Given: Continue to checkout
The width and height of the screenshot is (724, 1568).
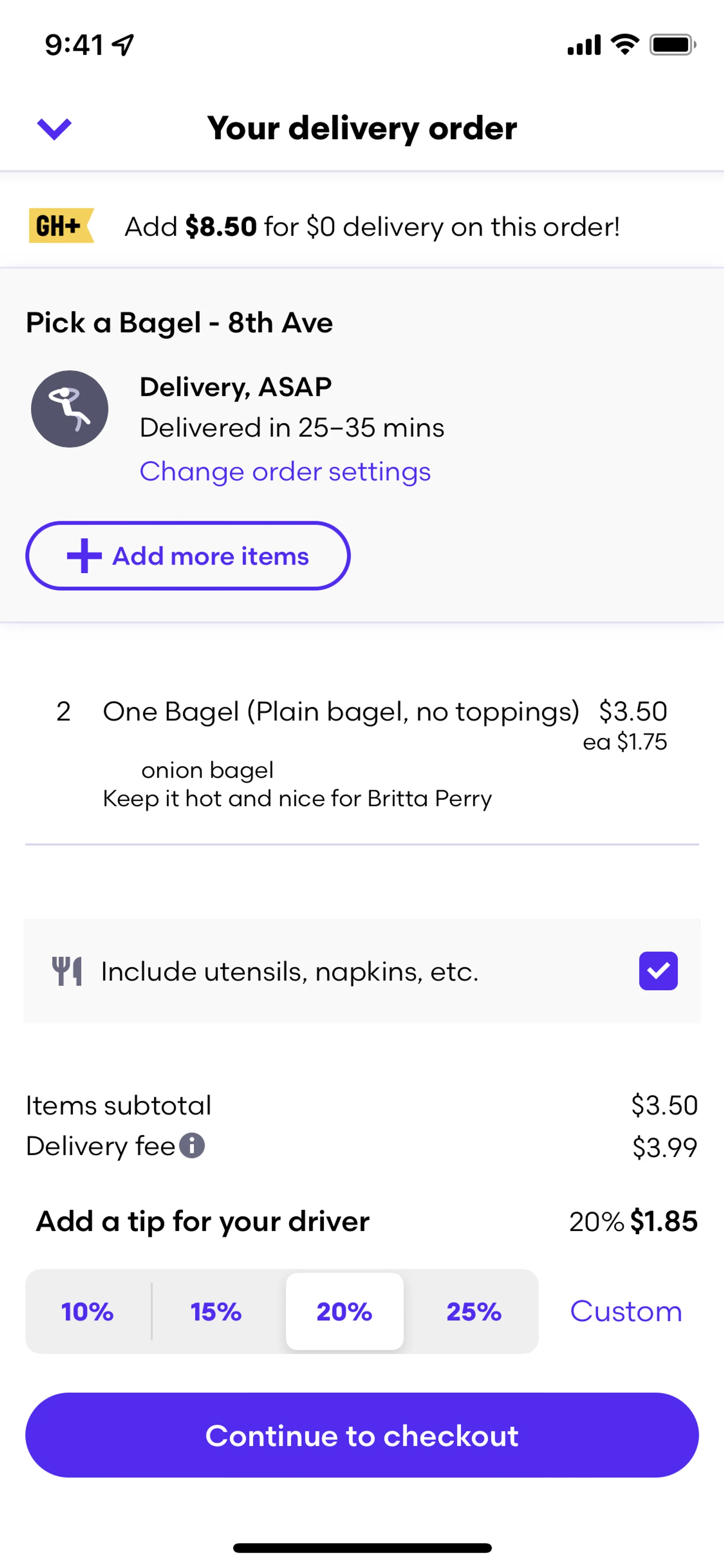Looking at the screenshot, I should [x=362, y=1436].
